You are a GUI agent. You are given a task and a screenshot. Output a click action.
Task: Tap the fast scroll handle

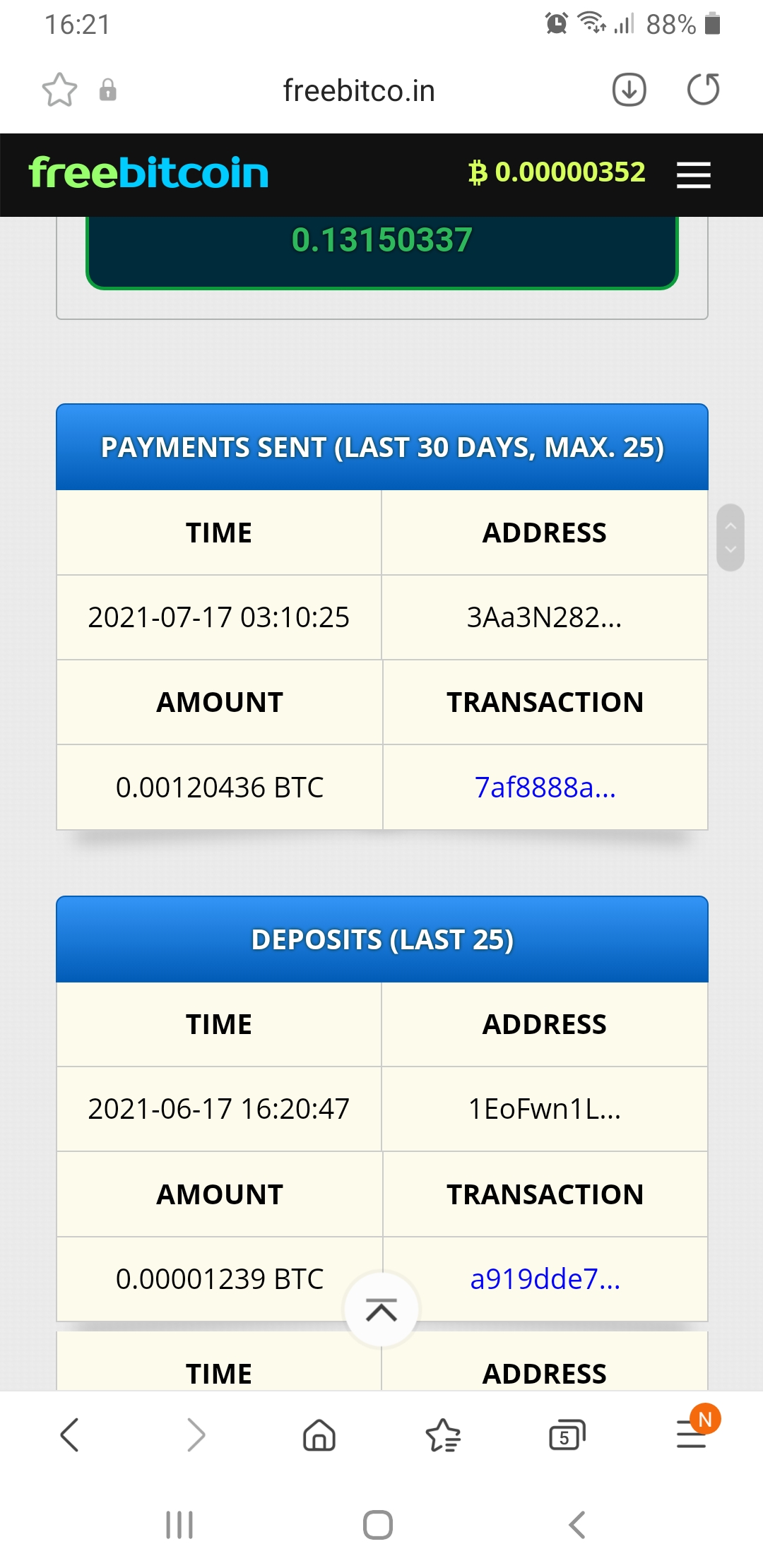coord(731,537)
